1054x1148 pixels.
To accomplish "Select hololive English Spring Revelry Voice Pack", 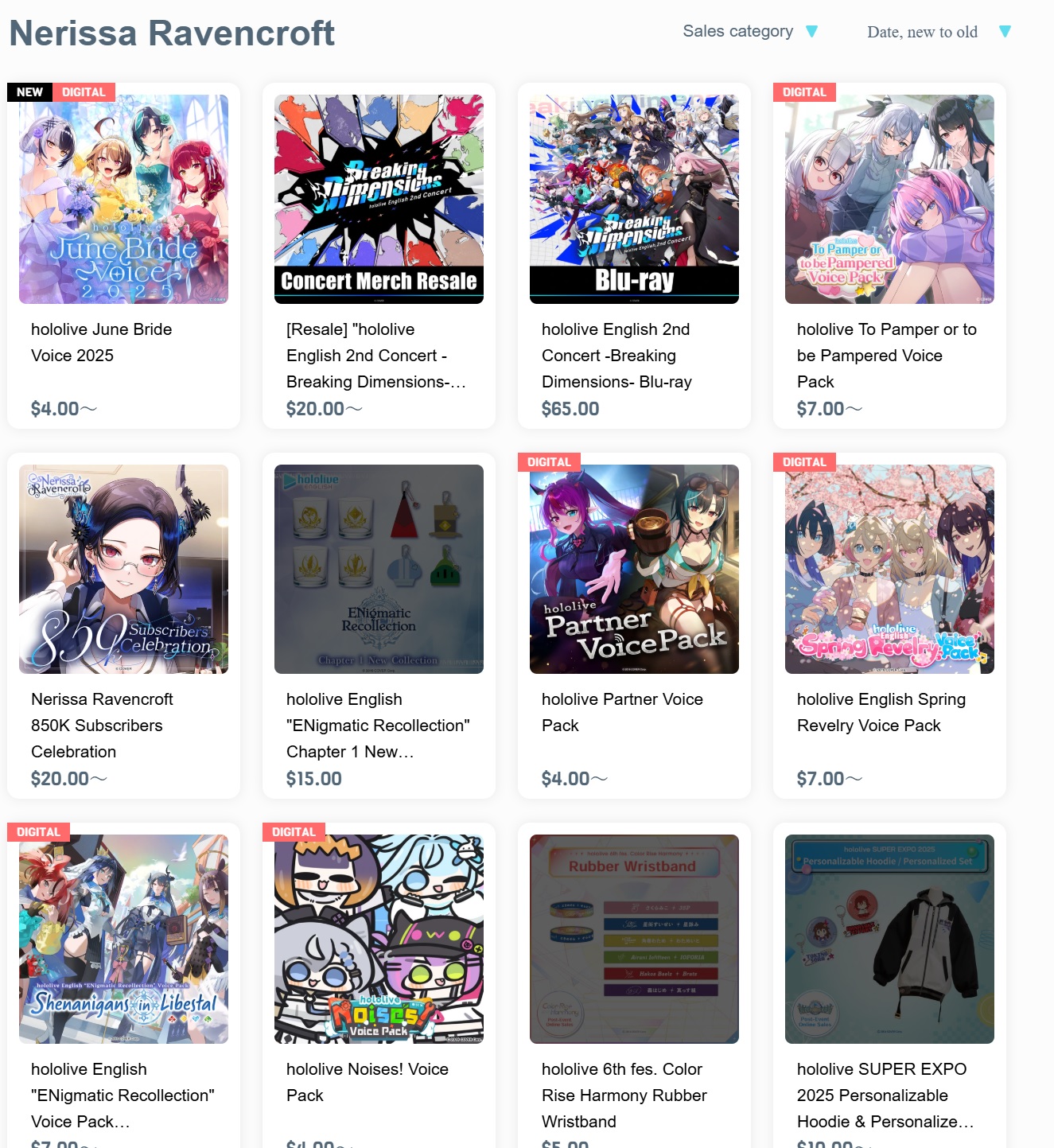I will [889, 570].
